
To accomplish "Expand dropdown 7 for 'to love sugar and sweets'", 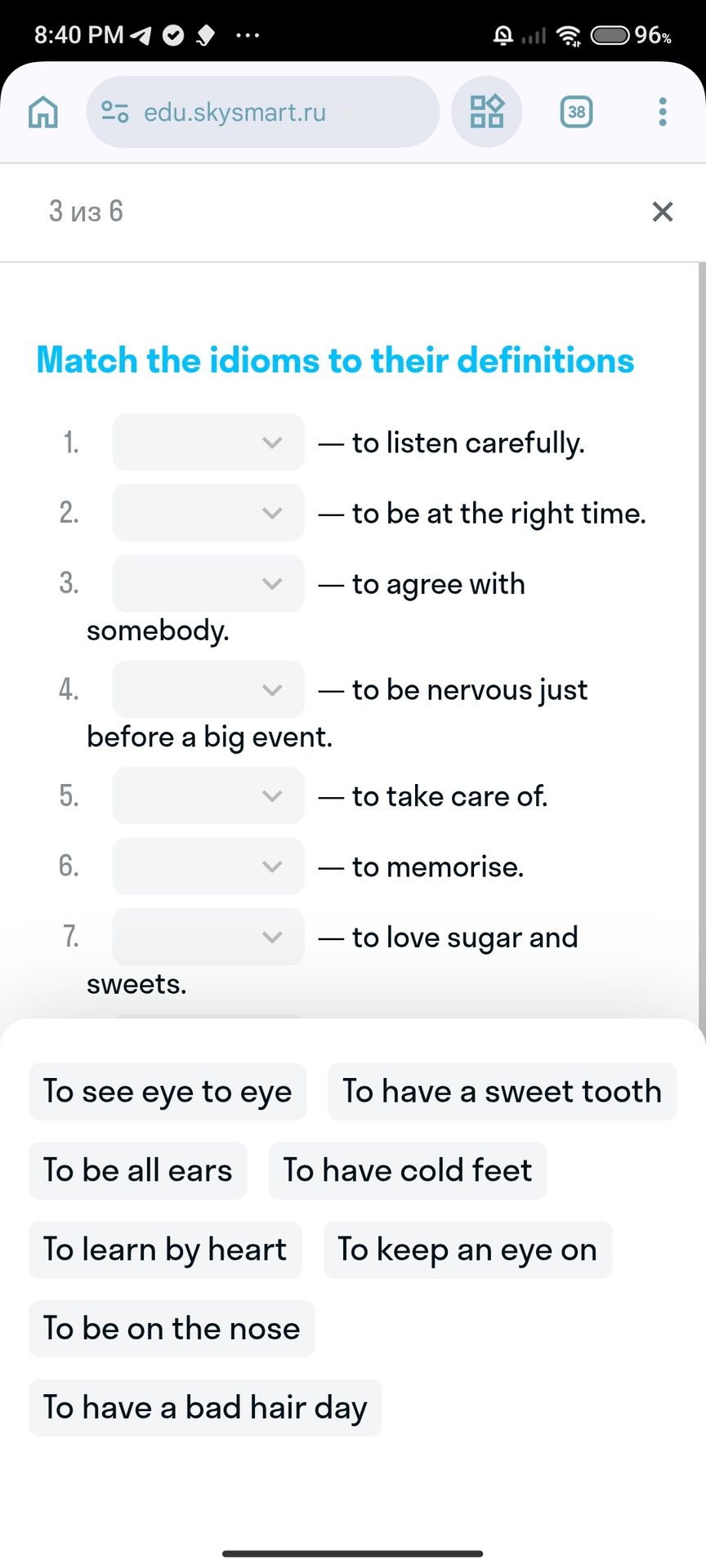I will click(x=208, y=937).
